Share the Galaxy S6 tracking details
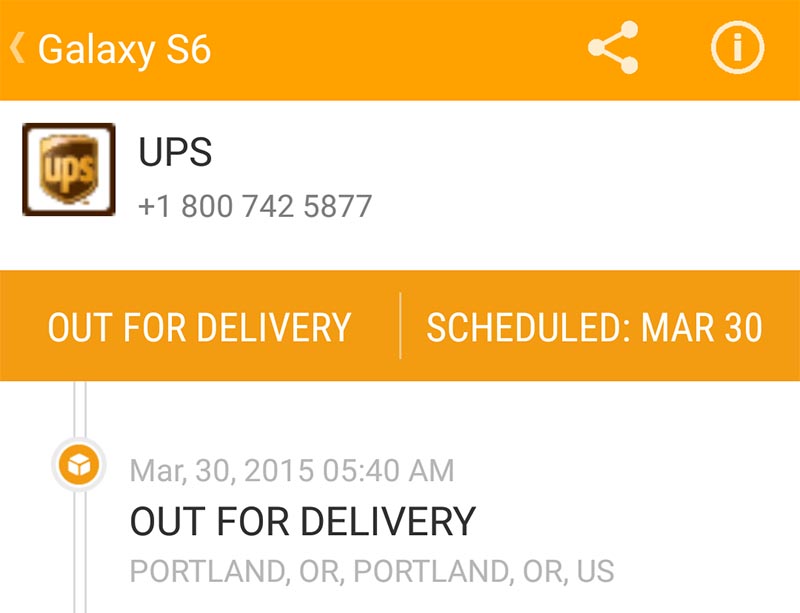The width and height of the screenshot is (800, 613). pos(613,48)
